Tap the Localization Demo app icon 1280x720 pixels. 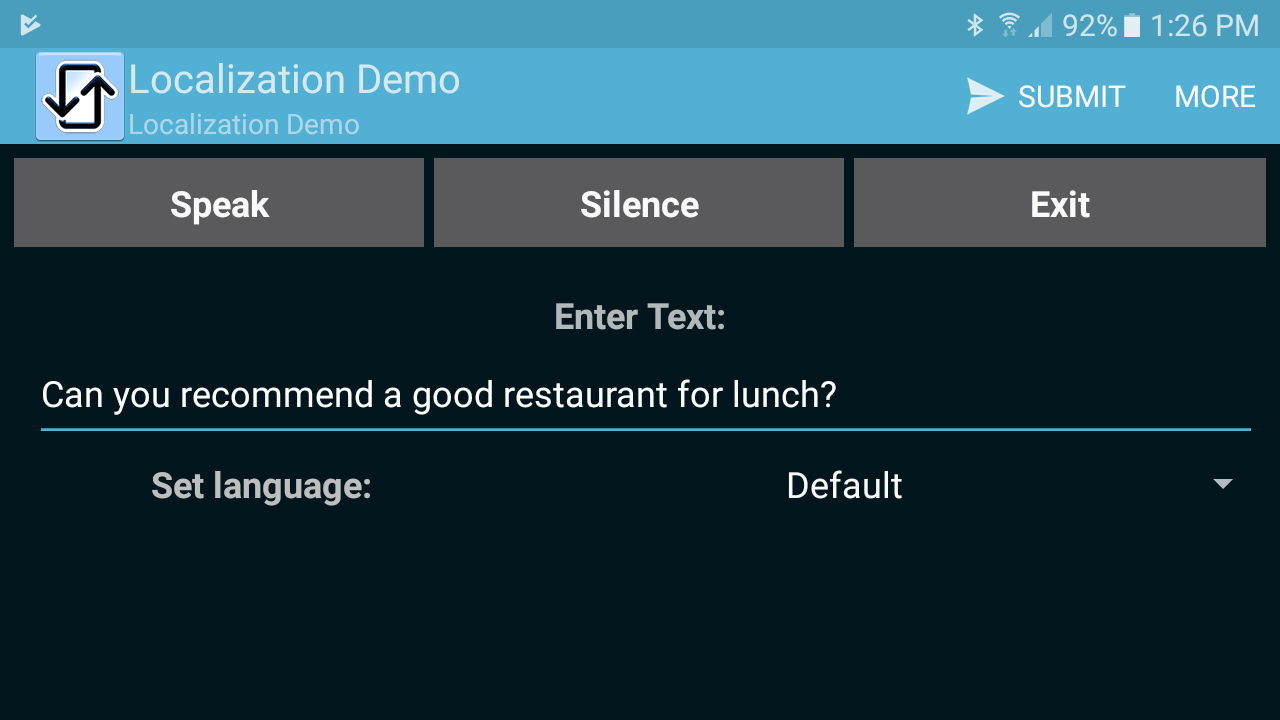point(80,96)
